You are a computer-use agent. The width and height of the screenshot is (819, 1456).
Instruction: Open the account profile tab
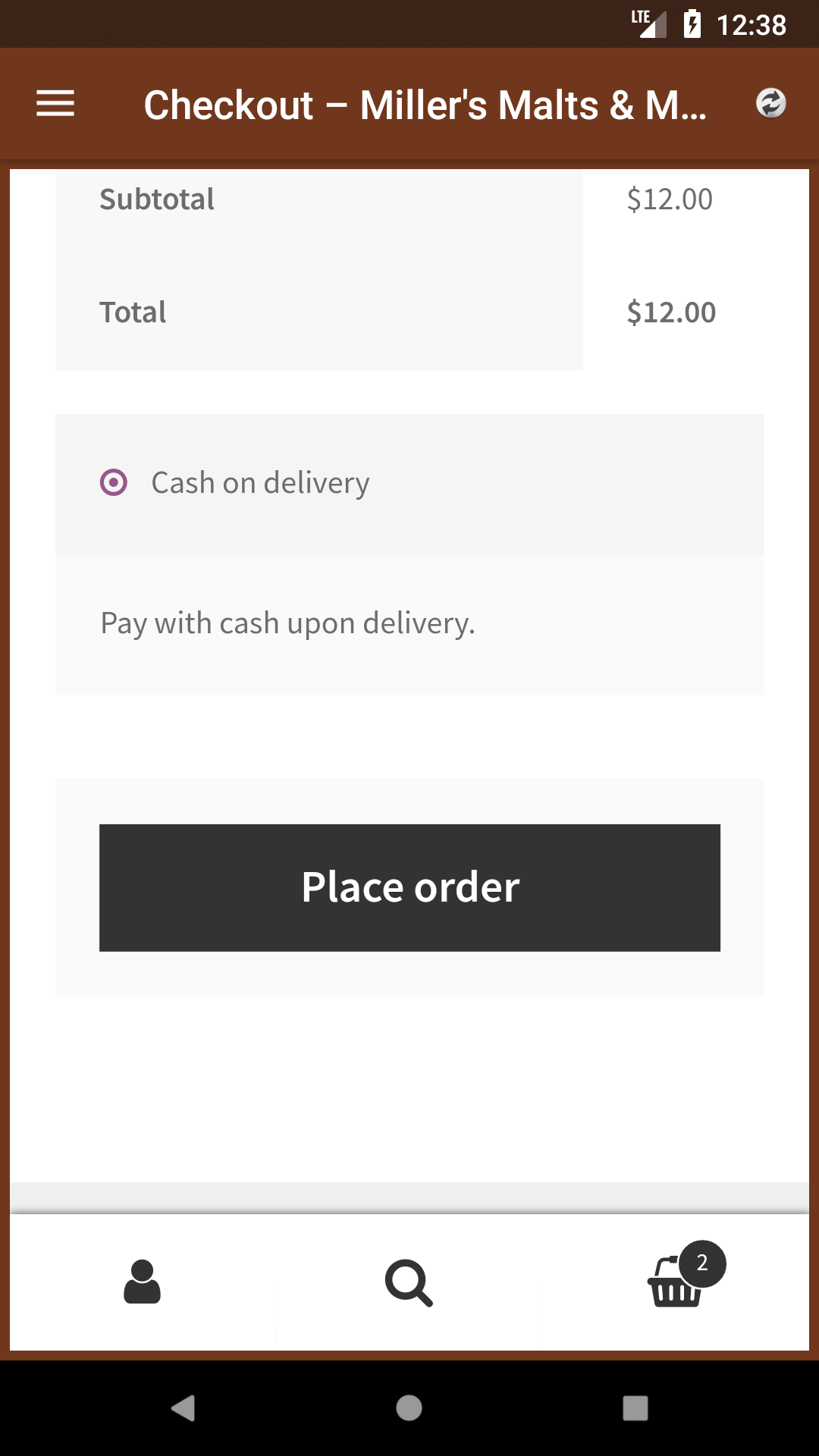coord(142,1282)
